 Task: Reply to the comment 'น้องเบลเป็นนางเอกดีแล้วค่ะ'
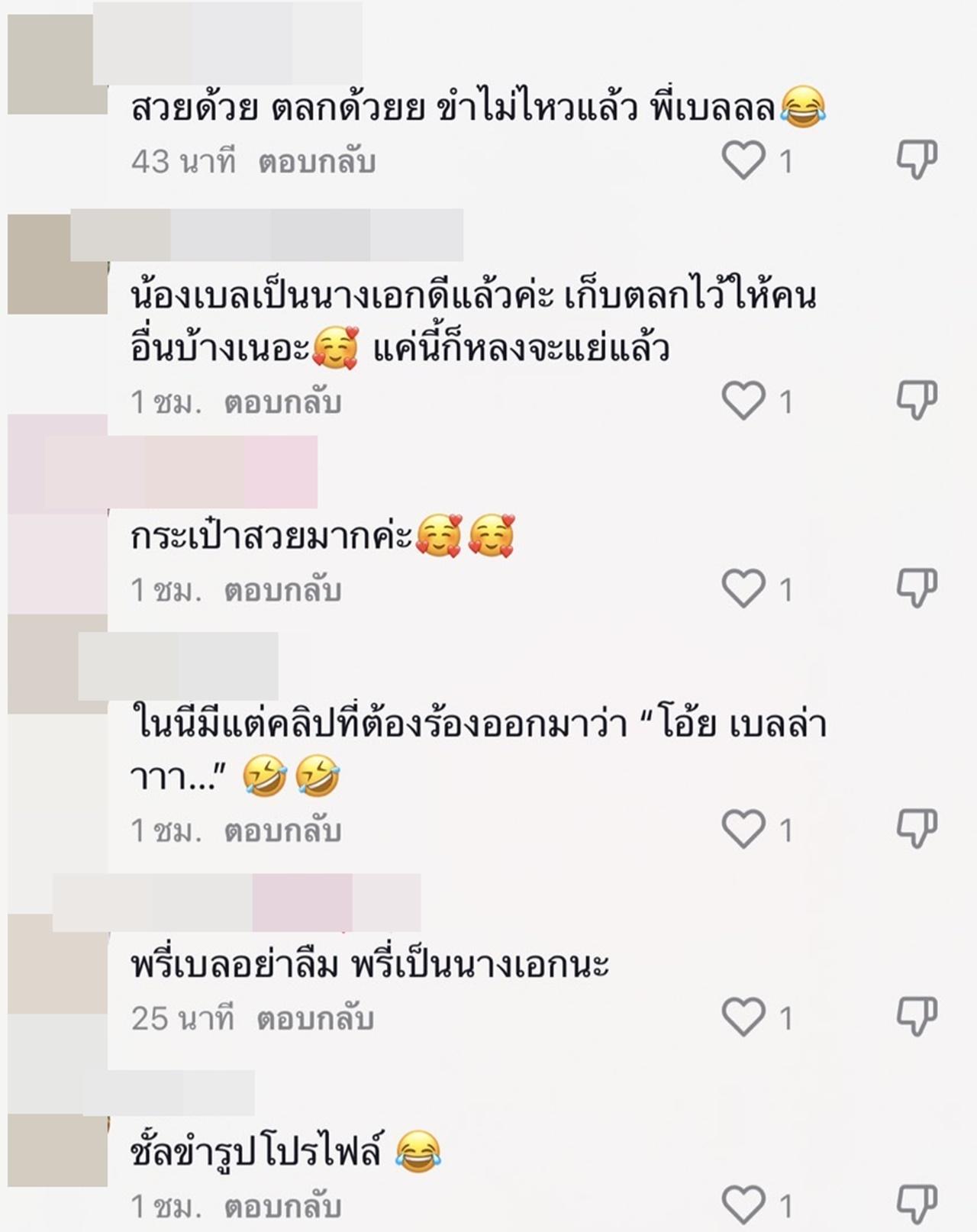[x=282, y=402]
